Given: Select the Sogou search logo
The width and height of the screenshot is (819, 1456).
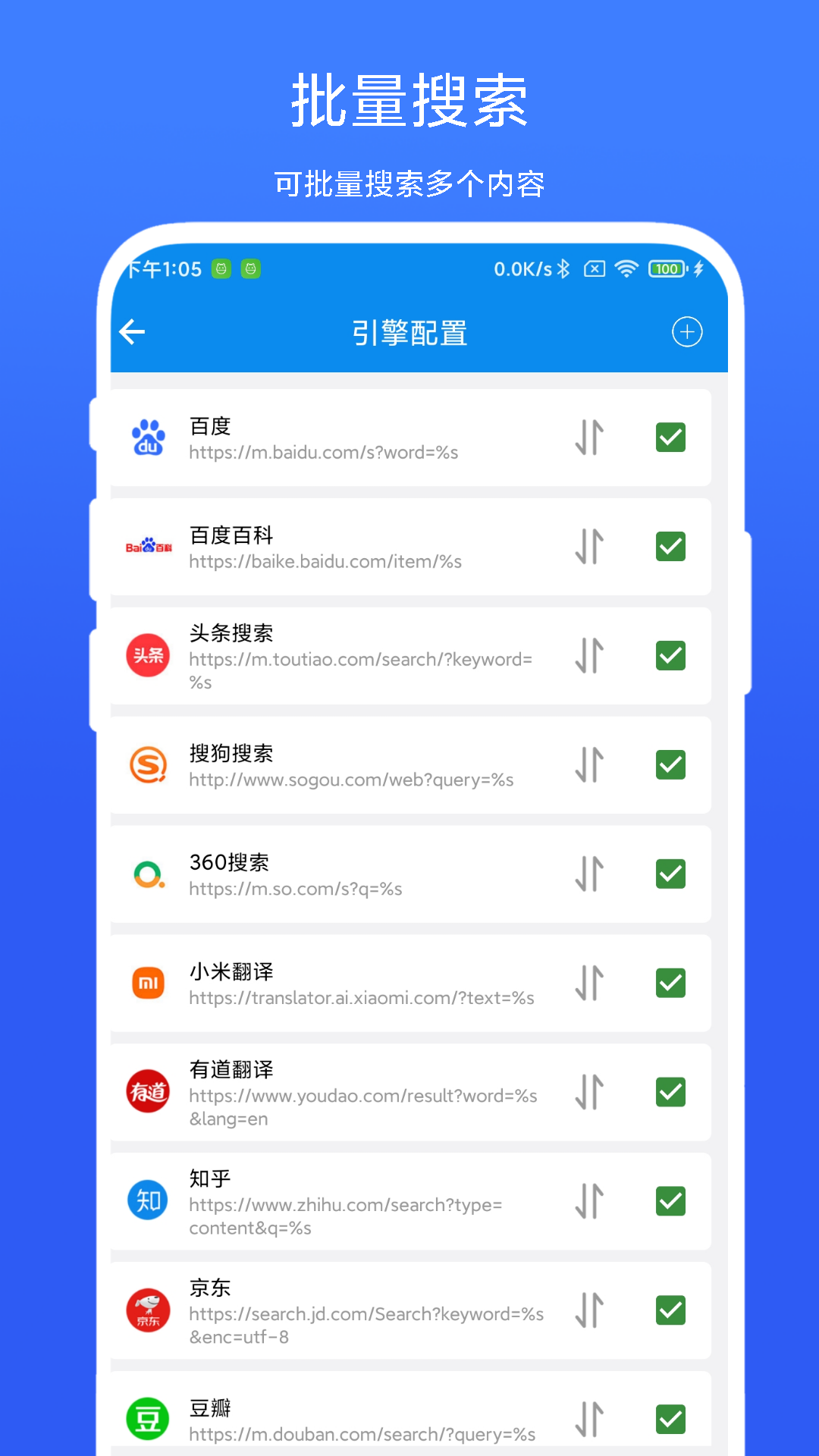Looking at the screenshot, I should click(148, 764).
